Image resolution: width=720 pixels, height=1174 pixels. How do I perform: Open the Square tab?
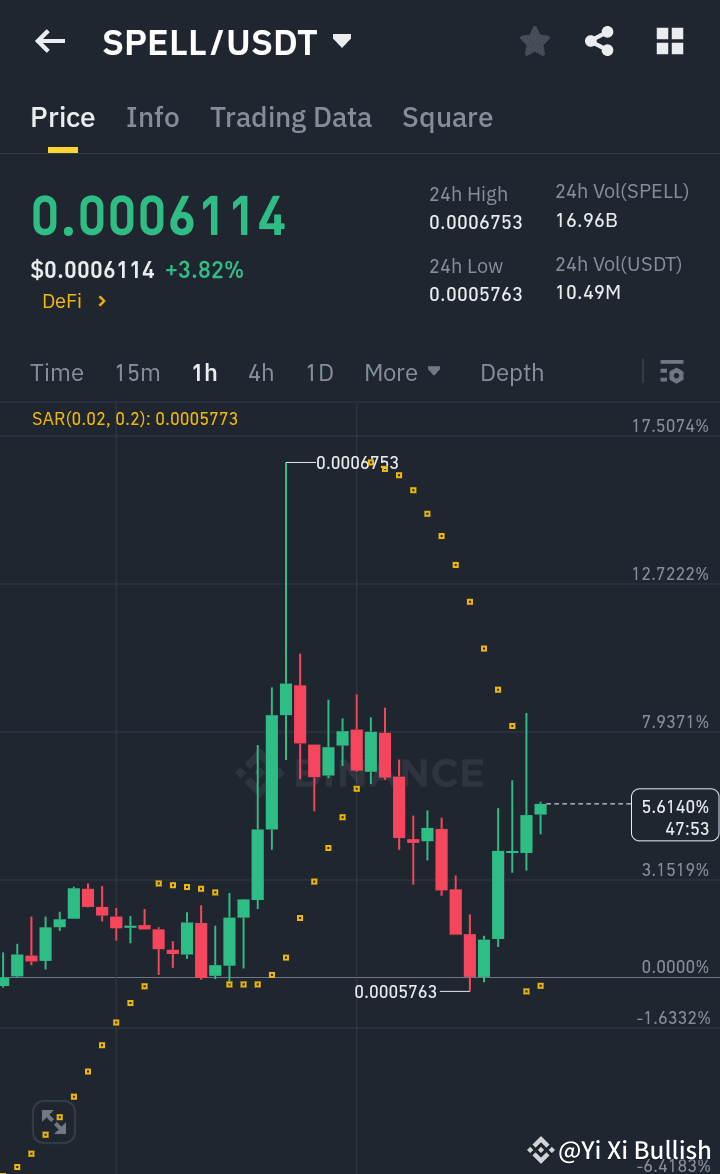click(x=447, y=117)
